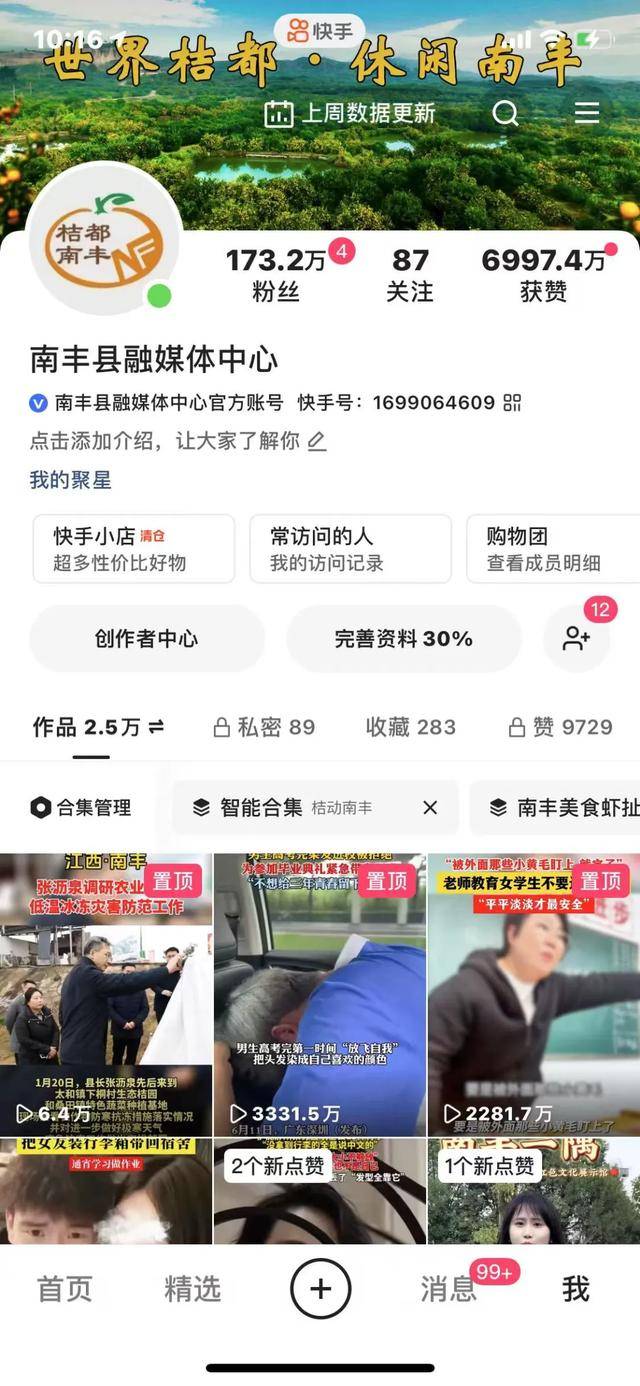Open 我的聚星 link
This screenshot has width=640, height=1386.
click(x=70, y=480)
